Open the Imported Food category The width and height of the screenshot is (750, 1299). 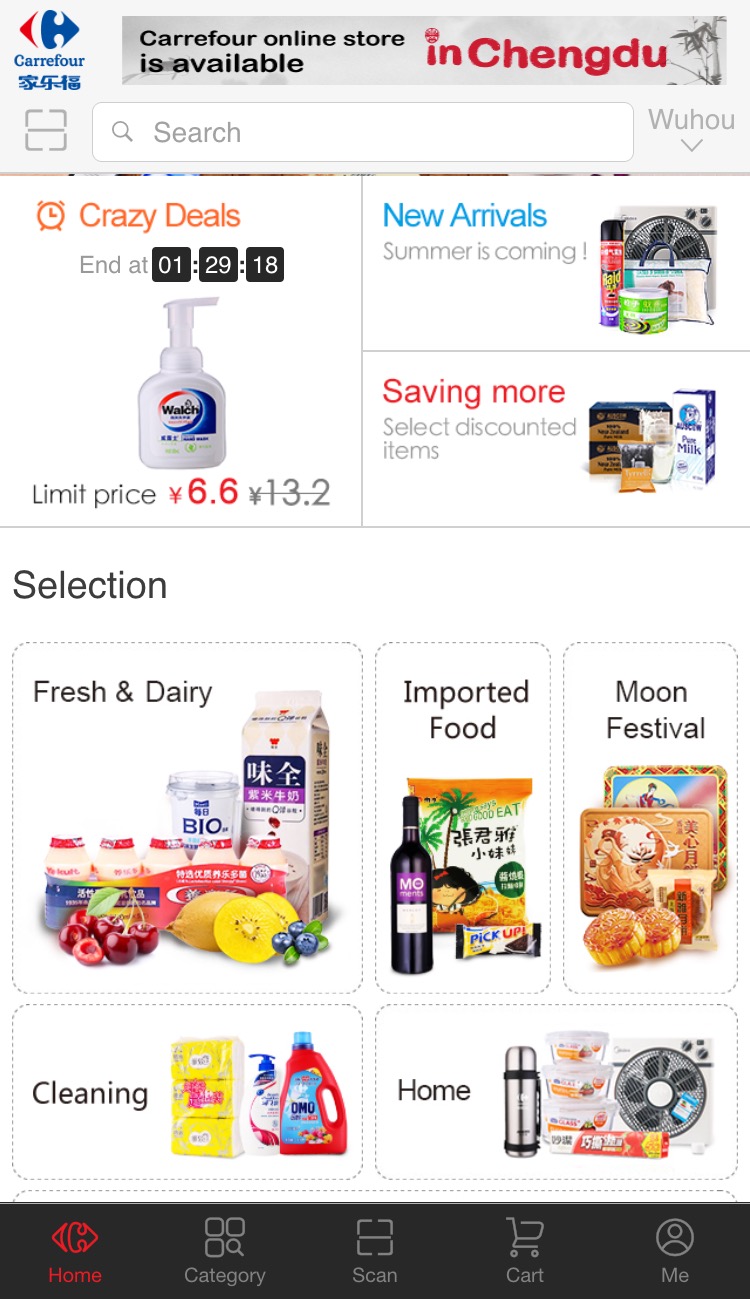[x=463, y=818]
